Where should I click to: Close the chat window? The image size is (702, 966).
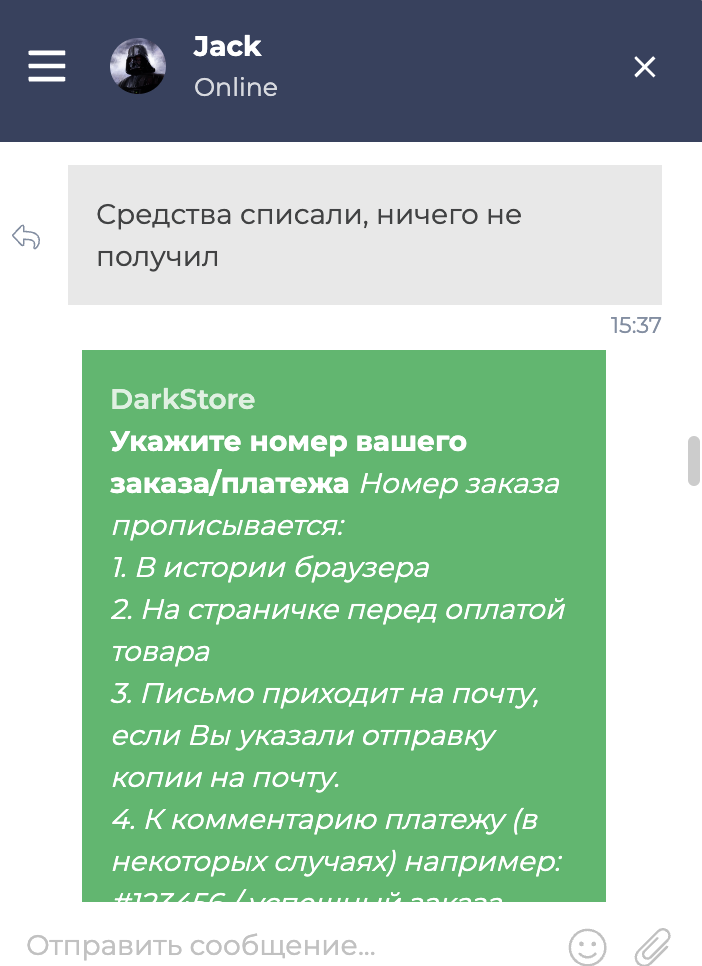point(645,67)
